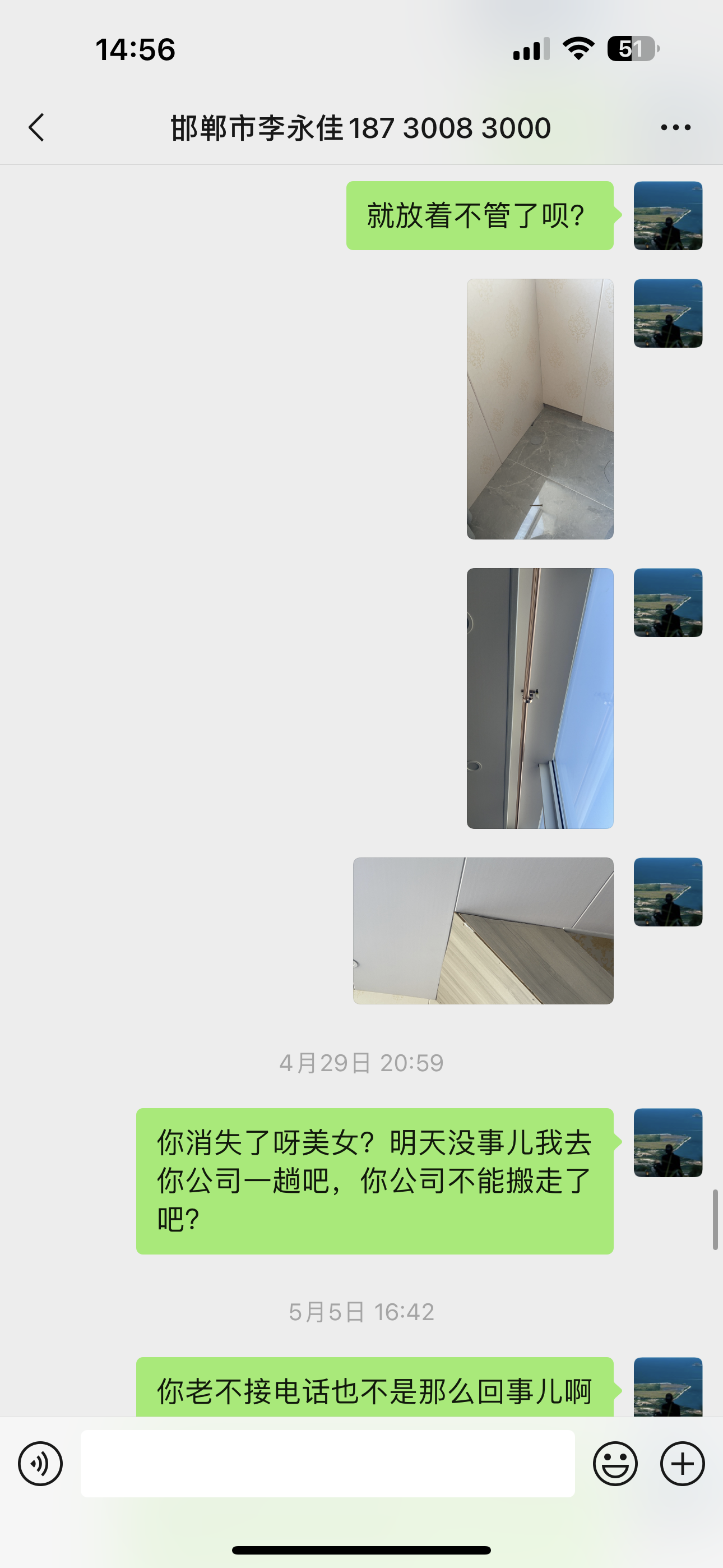Viewport: 723px width, 1568px height.
Task: Open sender avatar beside 就放着不管了呗 message
Action: tap(668, 215)
